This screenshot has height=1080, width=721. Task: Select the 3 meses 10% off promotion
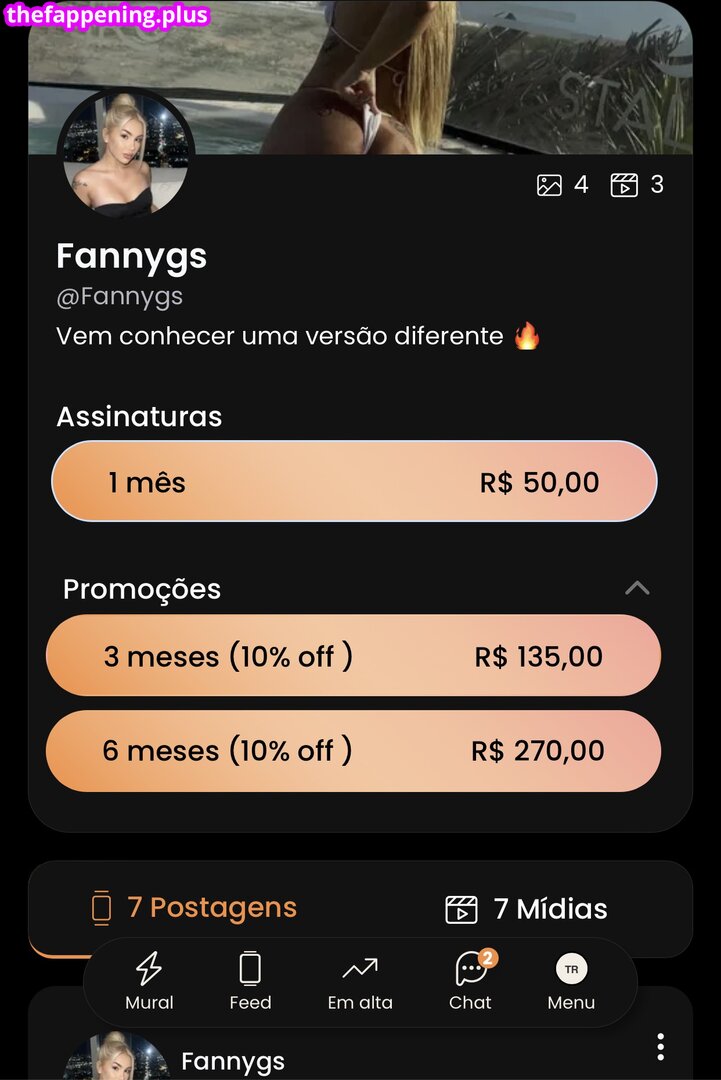point(353,656)
